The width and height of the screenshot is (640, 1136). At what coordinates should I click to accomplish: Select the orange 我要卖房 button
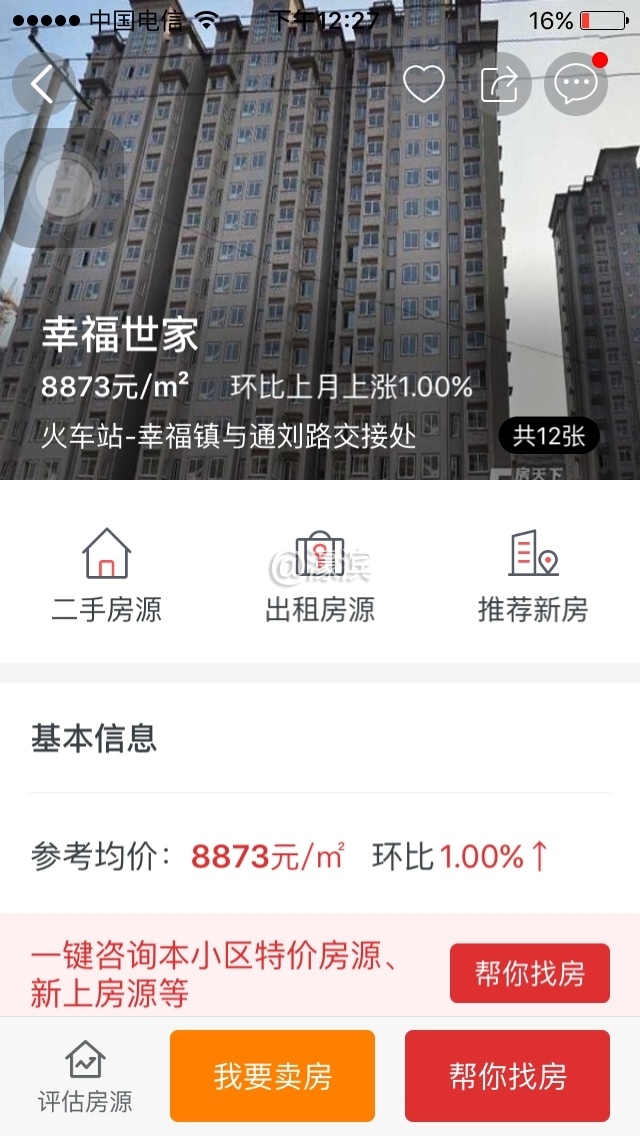pos(272,1076)
